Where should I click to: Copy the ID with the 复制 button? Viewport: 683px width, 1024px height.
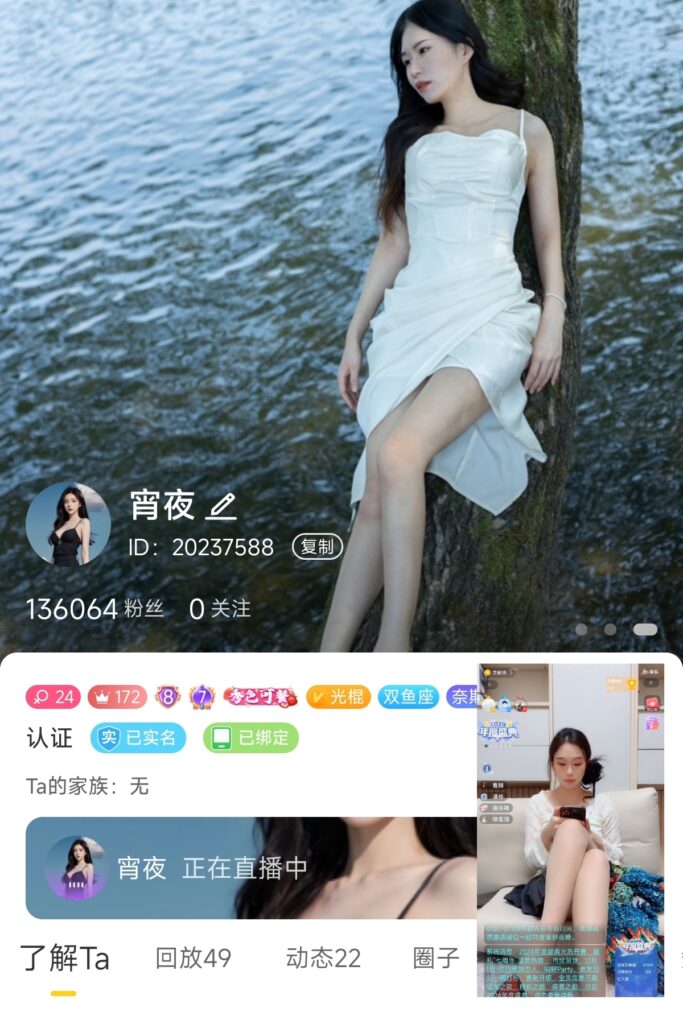[317, 547]
